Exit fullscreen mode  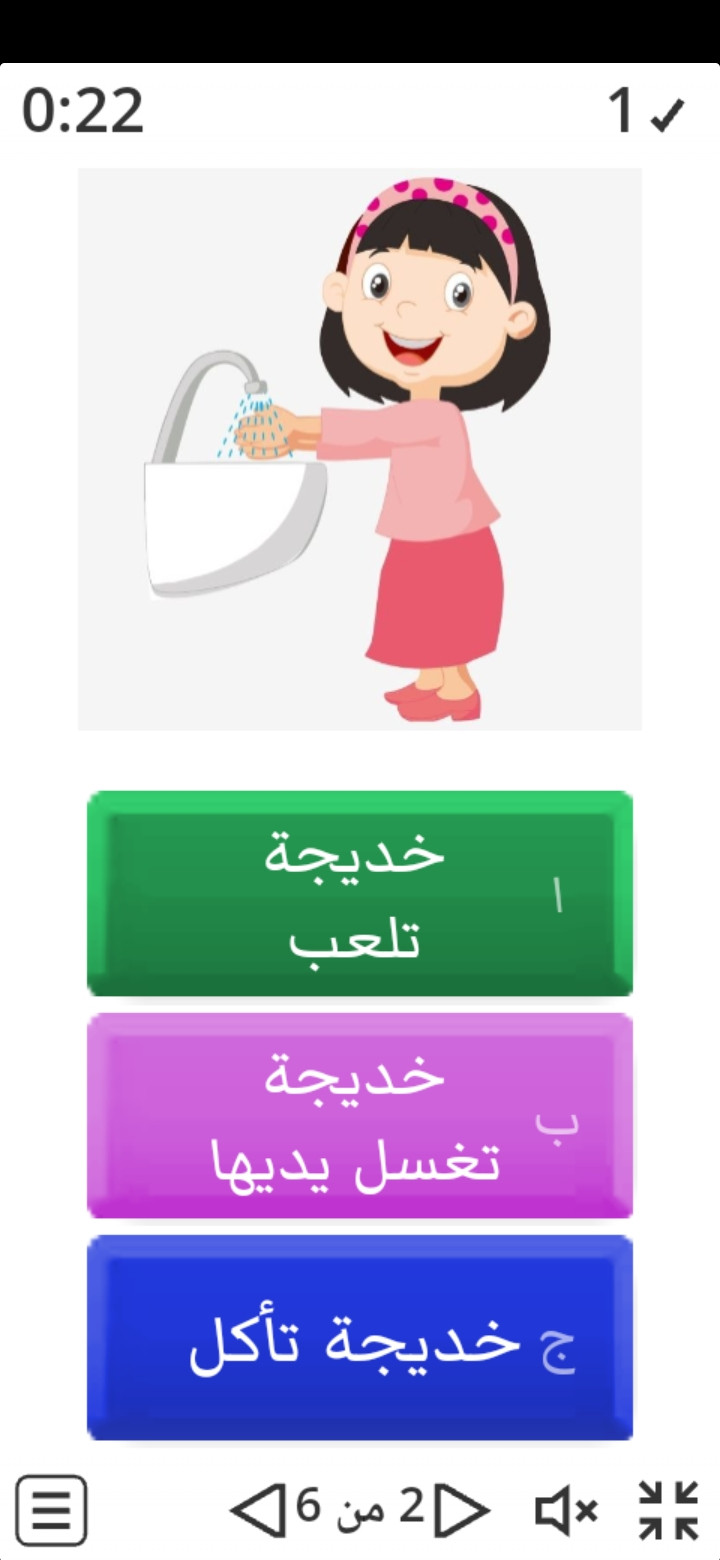point(668,1510)
